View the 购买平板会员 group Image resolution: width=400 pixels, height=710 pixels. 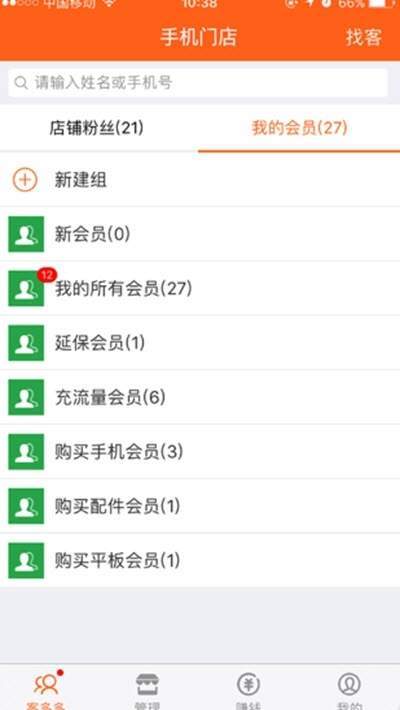[x=200, y=560]
